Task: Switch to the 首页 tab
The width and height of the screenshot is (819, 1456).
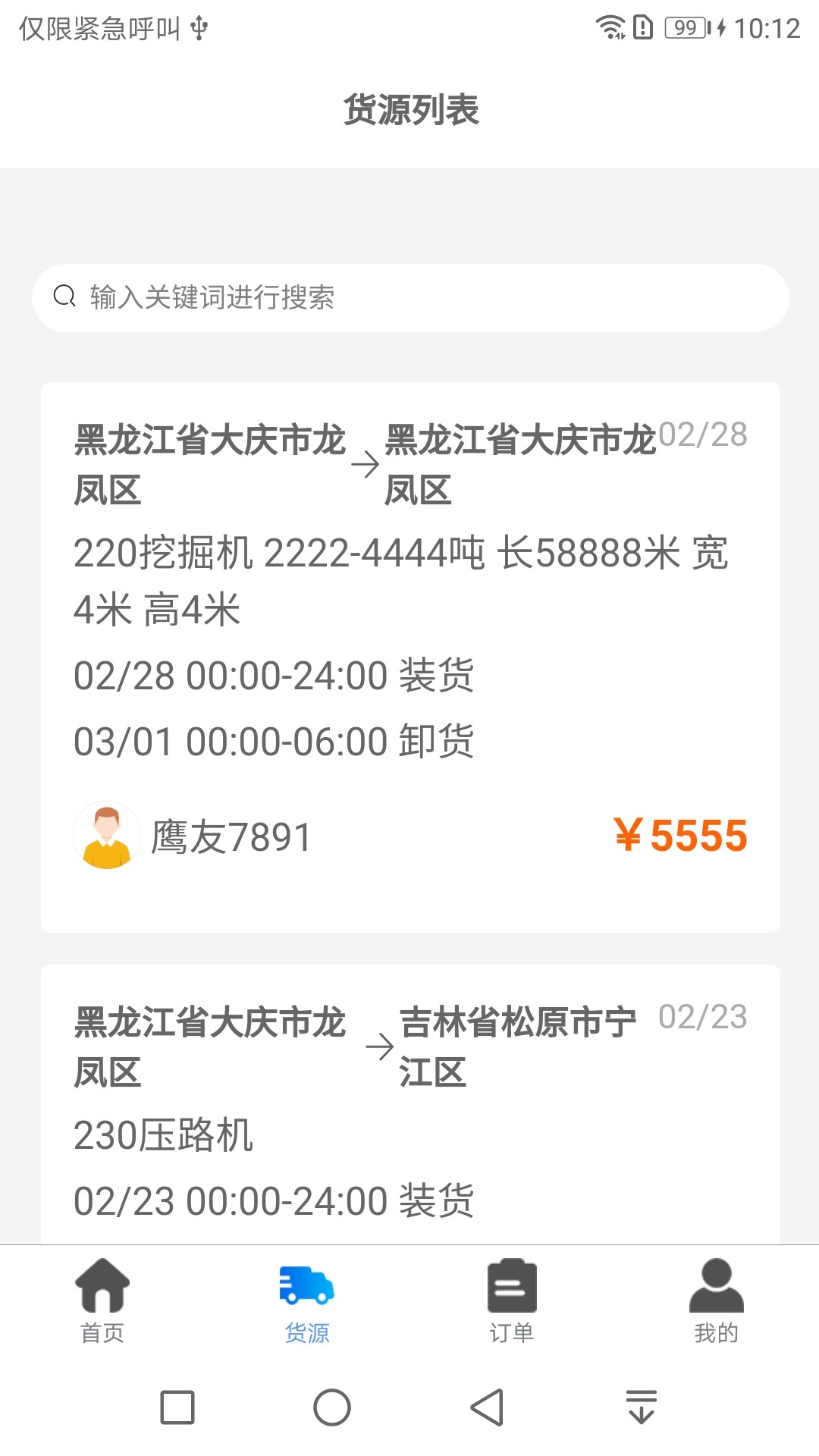Action: (102, 1301)
